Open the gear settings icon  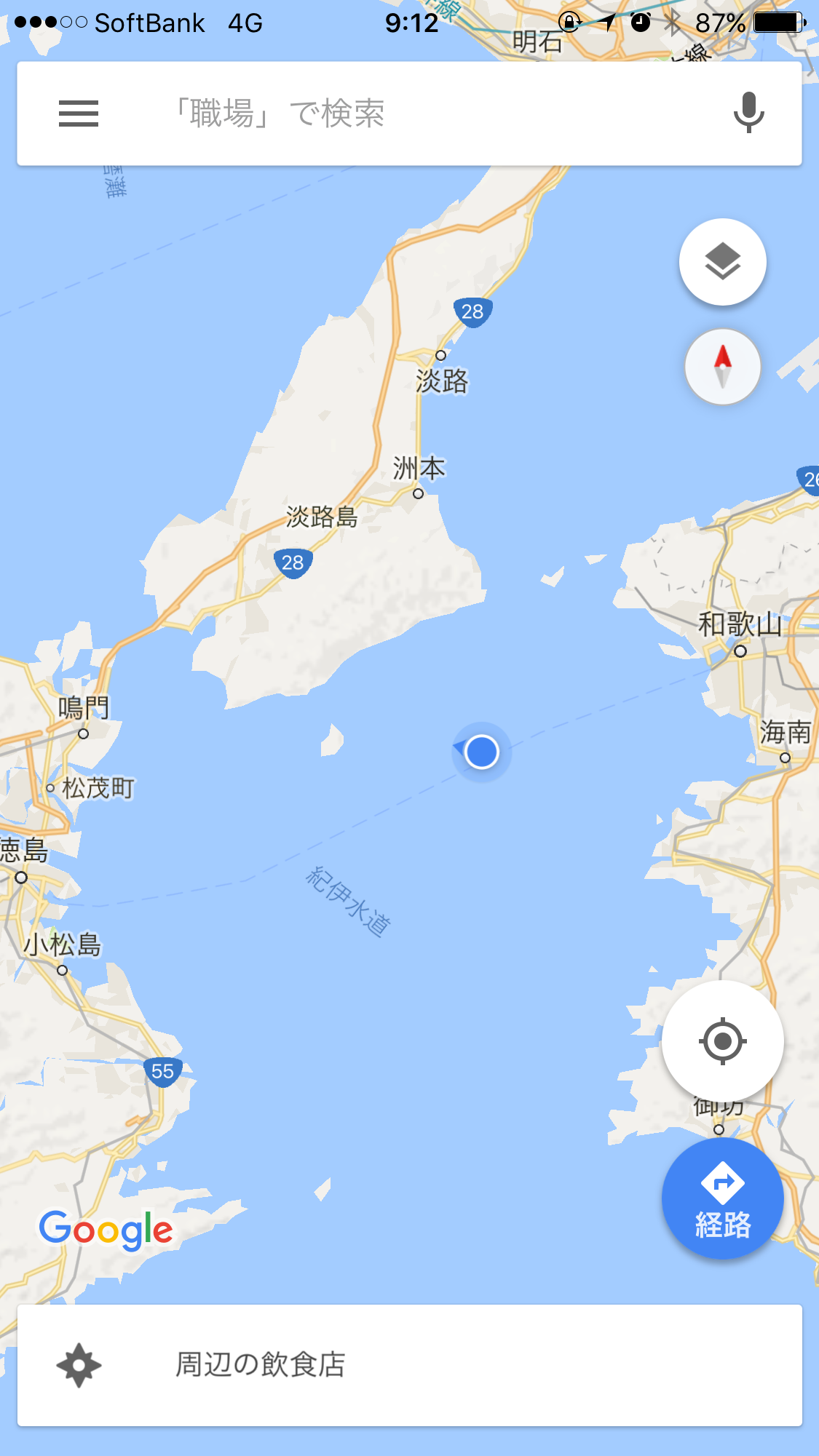coord(79,1365)
